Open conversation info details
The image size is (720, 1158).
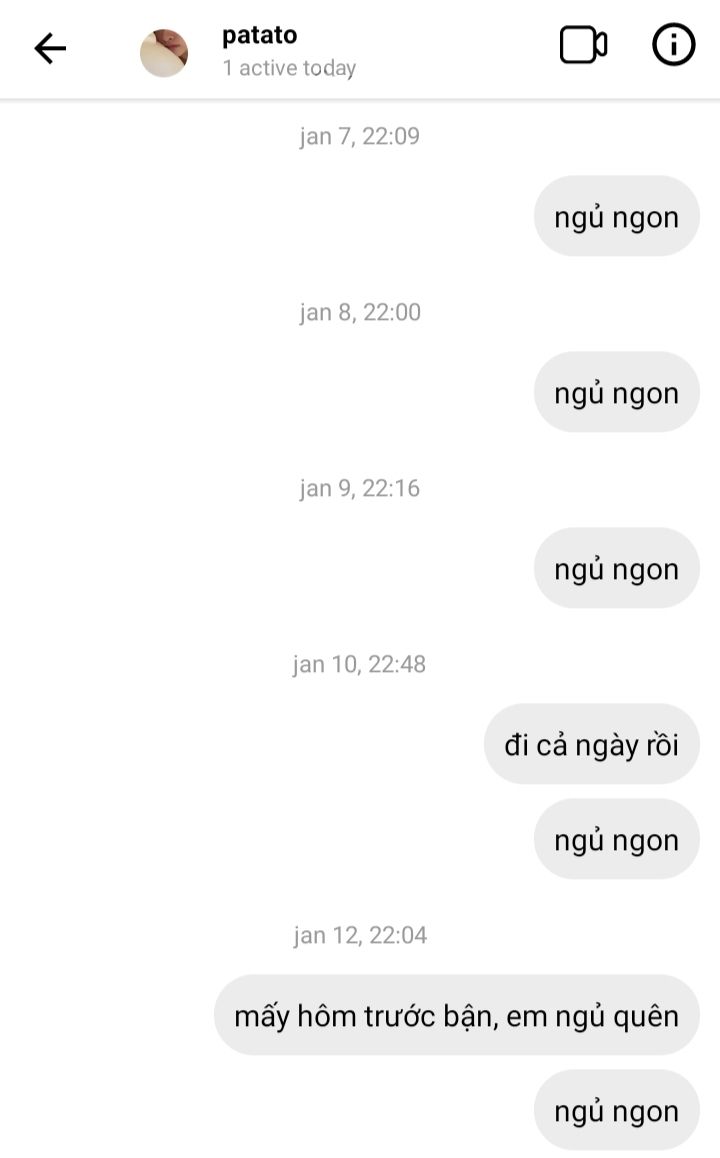(x=673, y=45)
